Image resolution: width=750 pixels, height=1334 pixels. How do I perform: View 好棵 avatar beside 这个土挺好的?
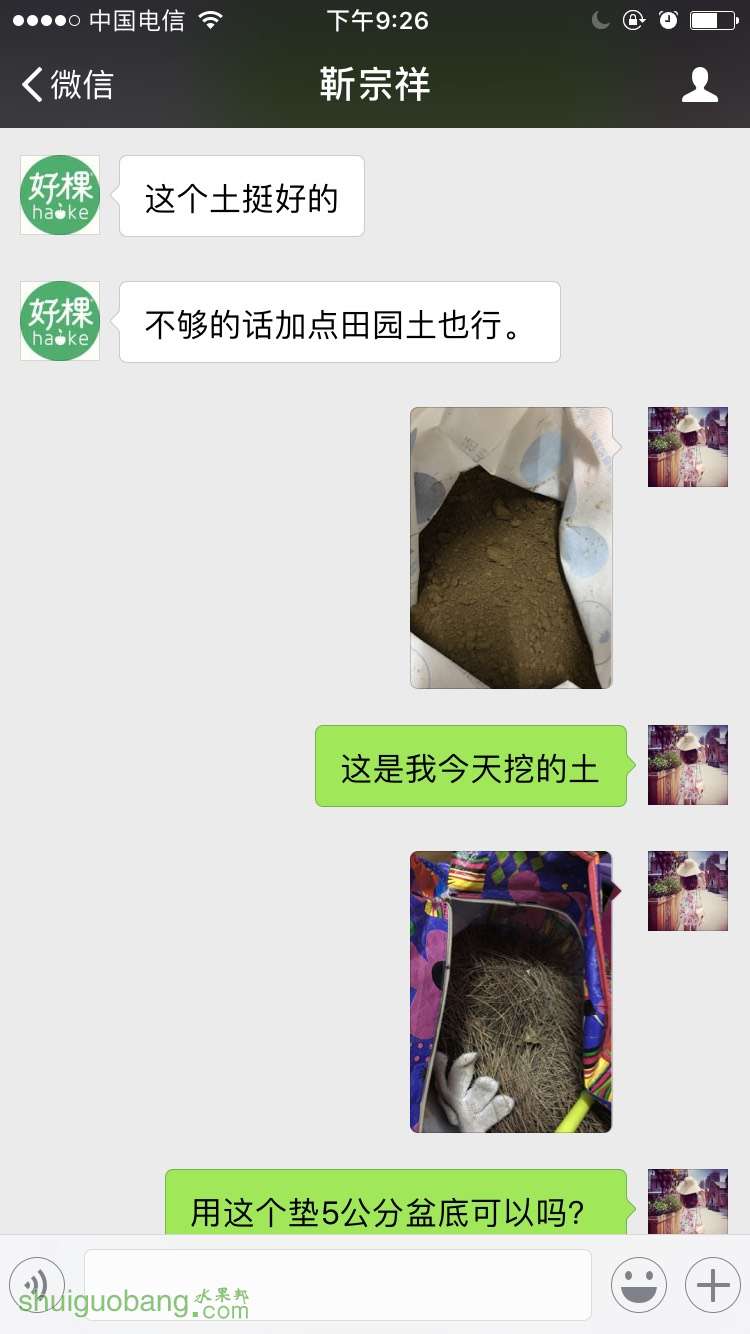pos(60,195)
